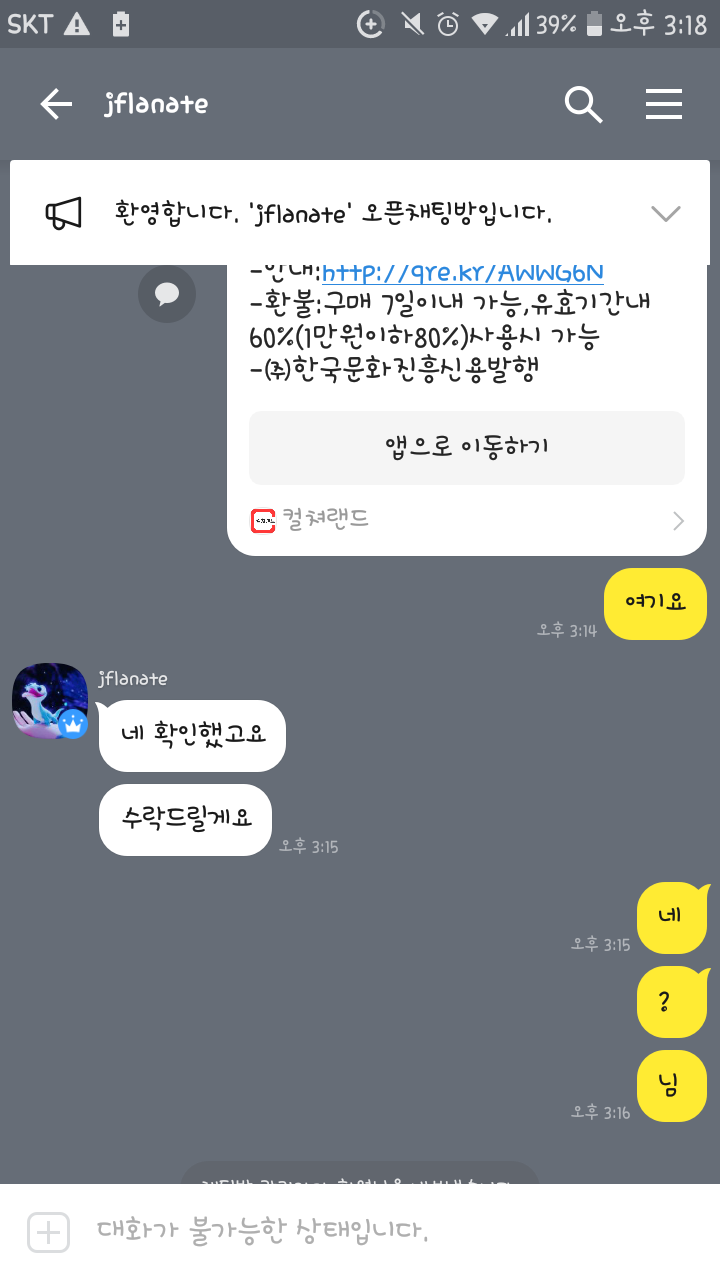The width and height of the screenshot is (720, 1280).
Task: Search within this chat room
Action: click(583, 104)
